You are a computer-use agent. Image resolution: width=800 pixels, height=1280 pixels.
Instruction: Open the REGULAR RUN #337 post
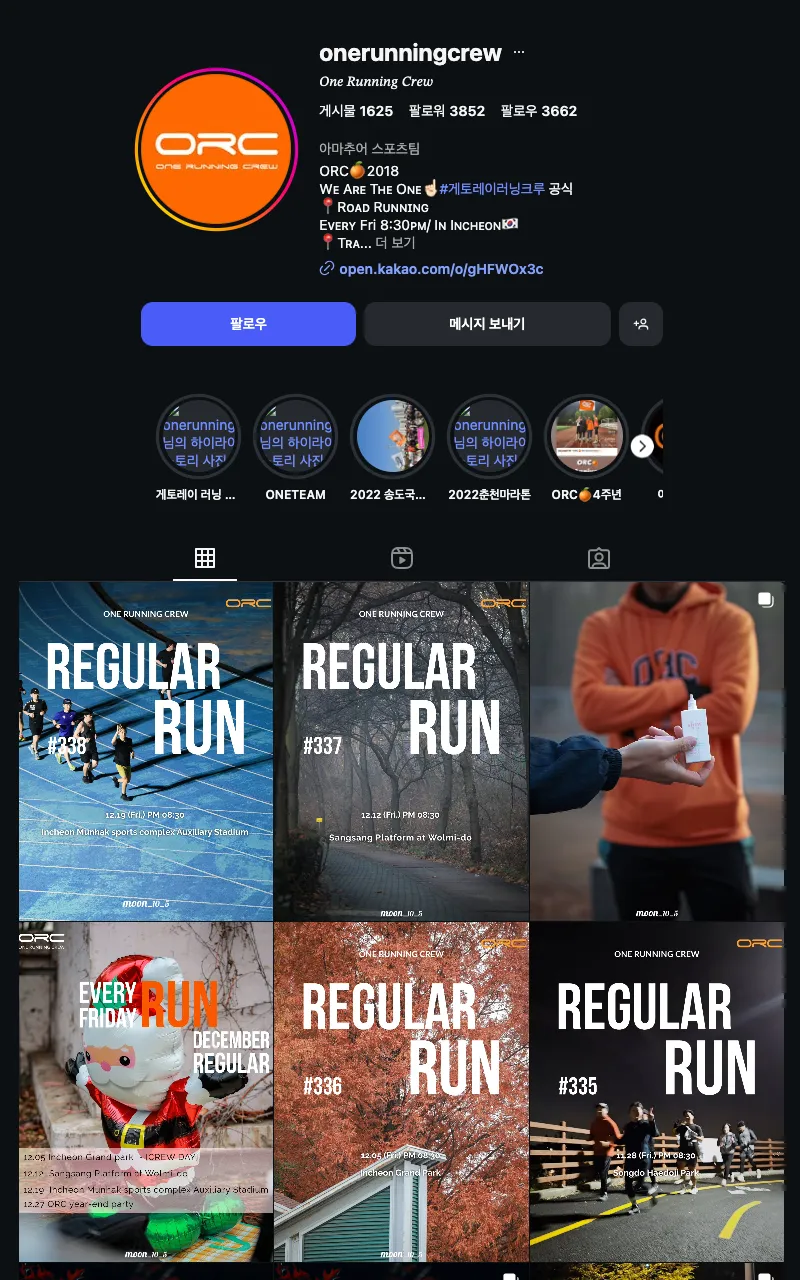point(400,750)
